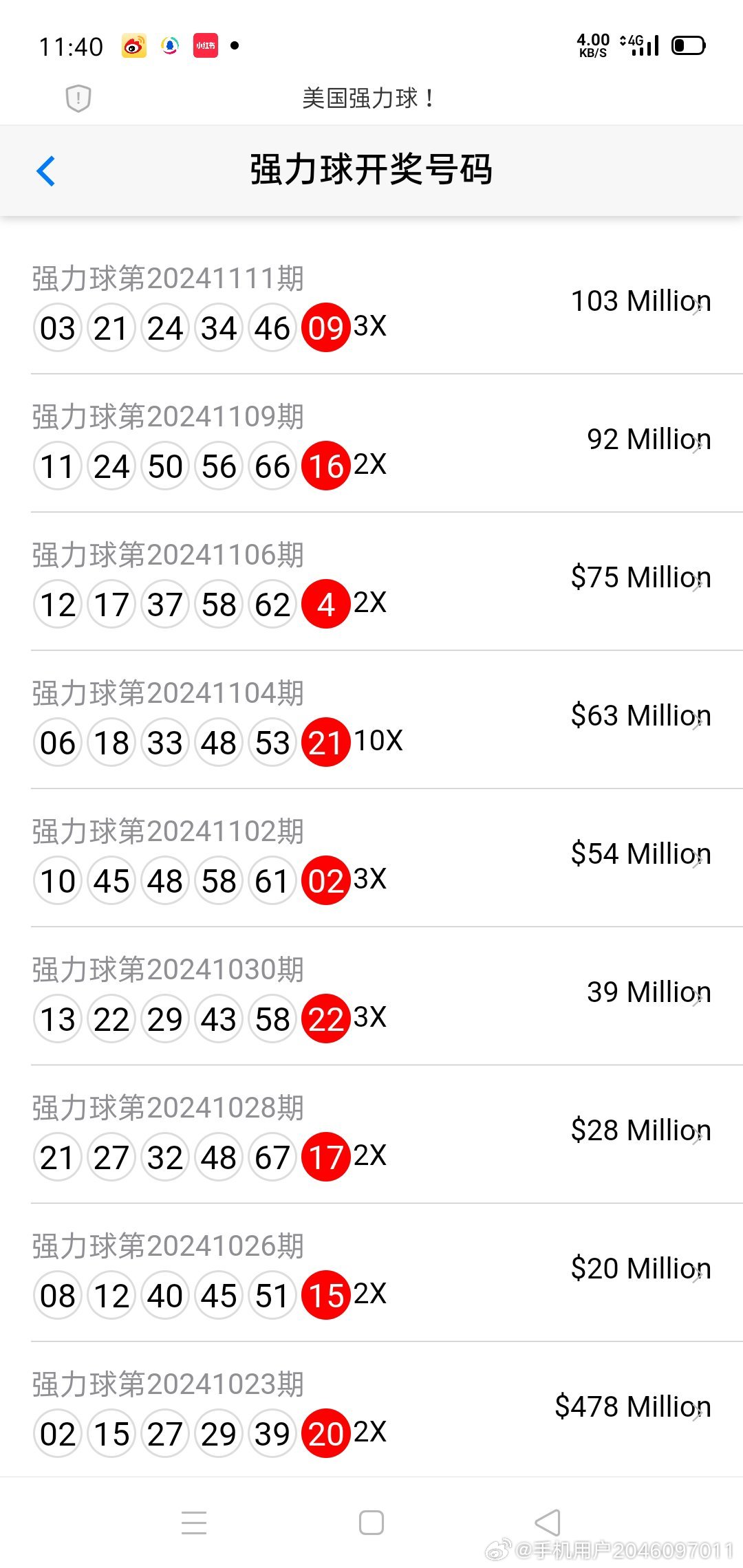This screenshot has width=743, height=1568.
Task: Open draw 20241102 with $54 Million jackpot
Action: tap(371, 858)
